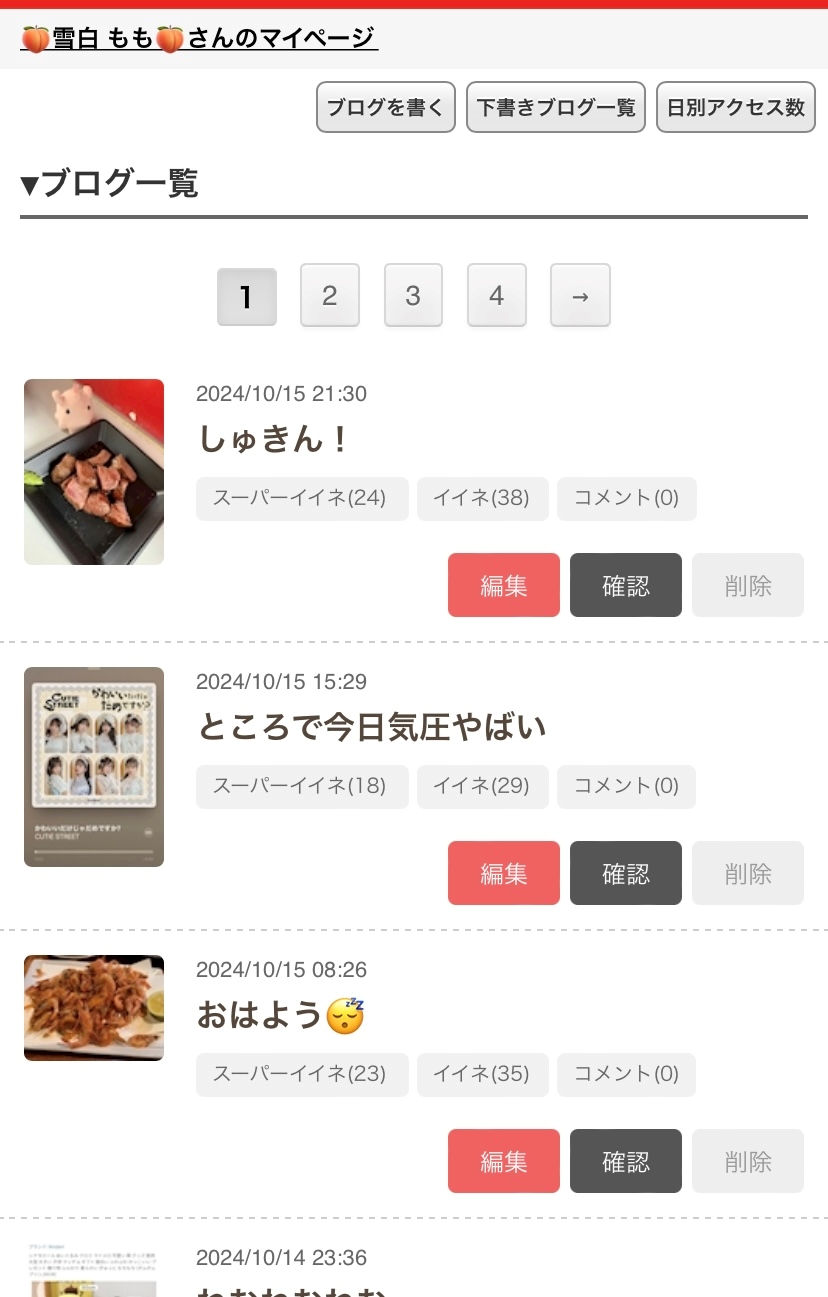Edit the しゅきん！ blog post
This screenshot has height=1297, width=828.
click(504, 585)
